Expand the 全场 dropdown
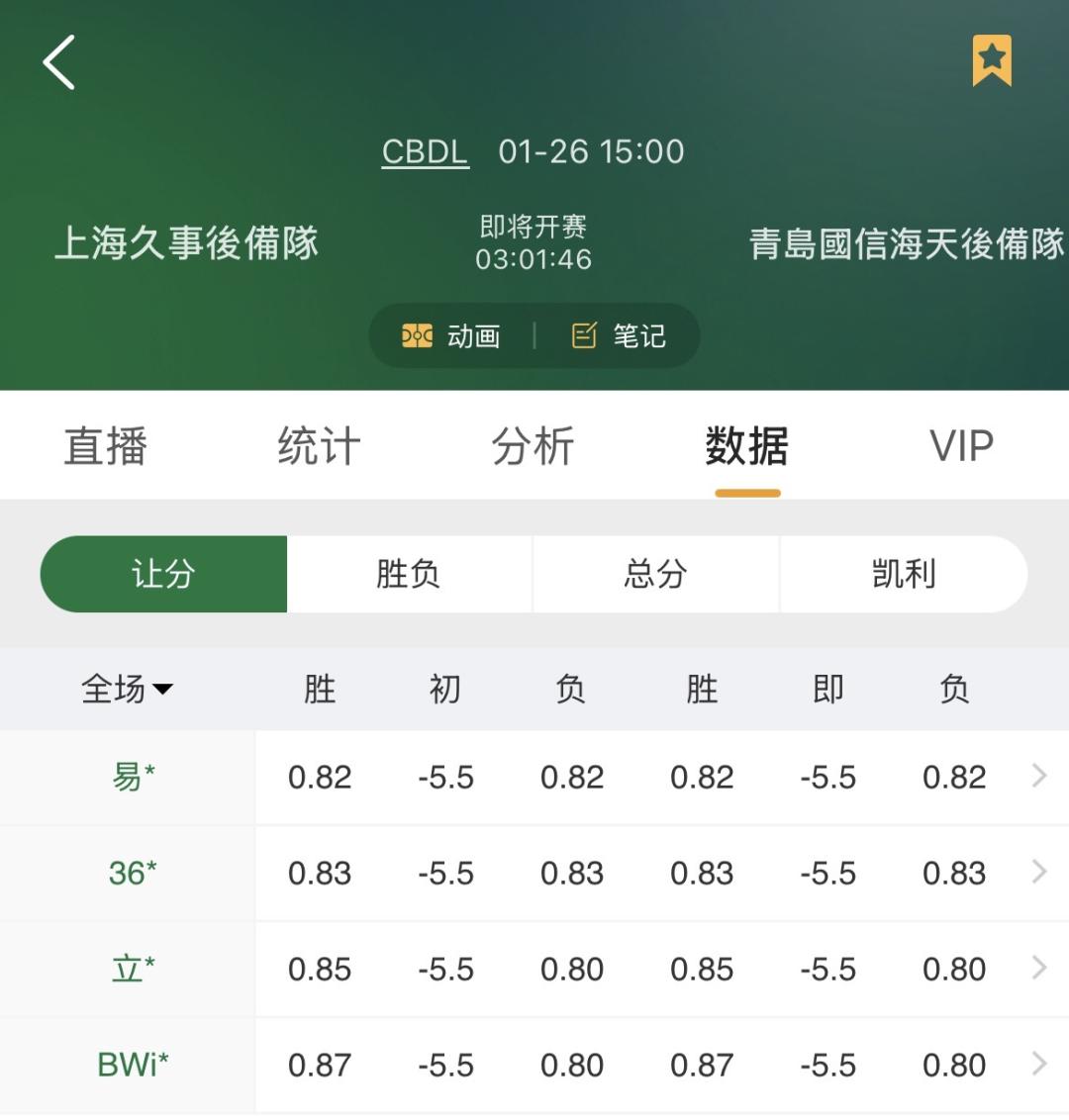Image resolution: width=1069 pixels, height=1120 pixels. (127, 689)
